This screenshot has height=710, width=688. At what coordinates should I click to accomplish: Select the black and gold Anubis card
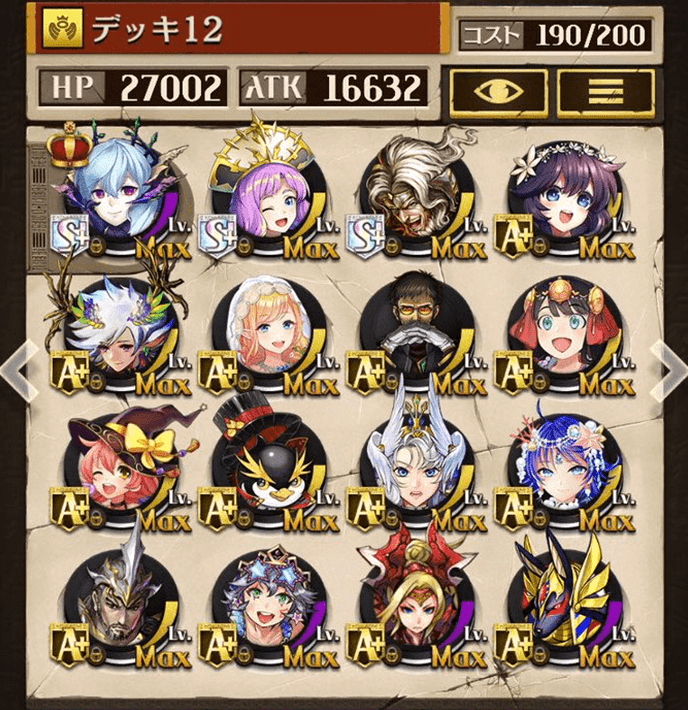pos(562,603)
